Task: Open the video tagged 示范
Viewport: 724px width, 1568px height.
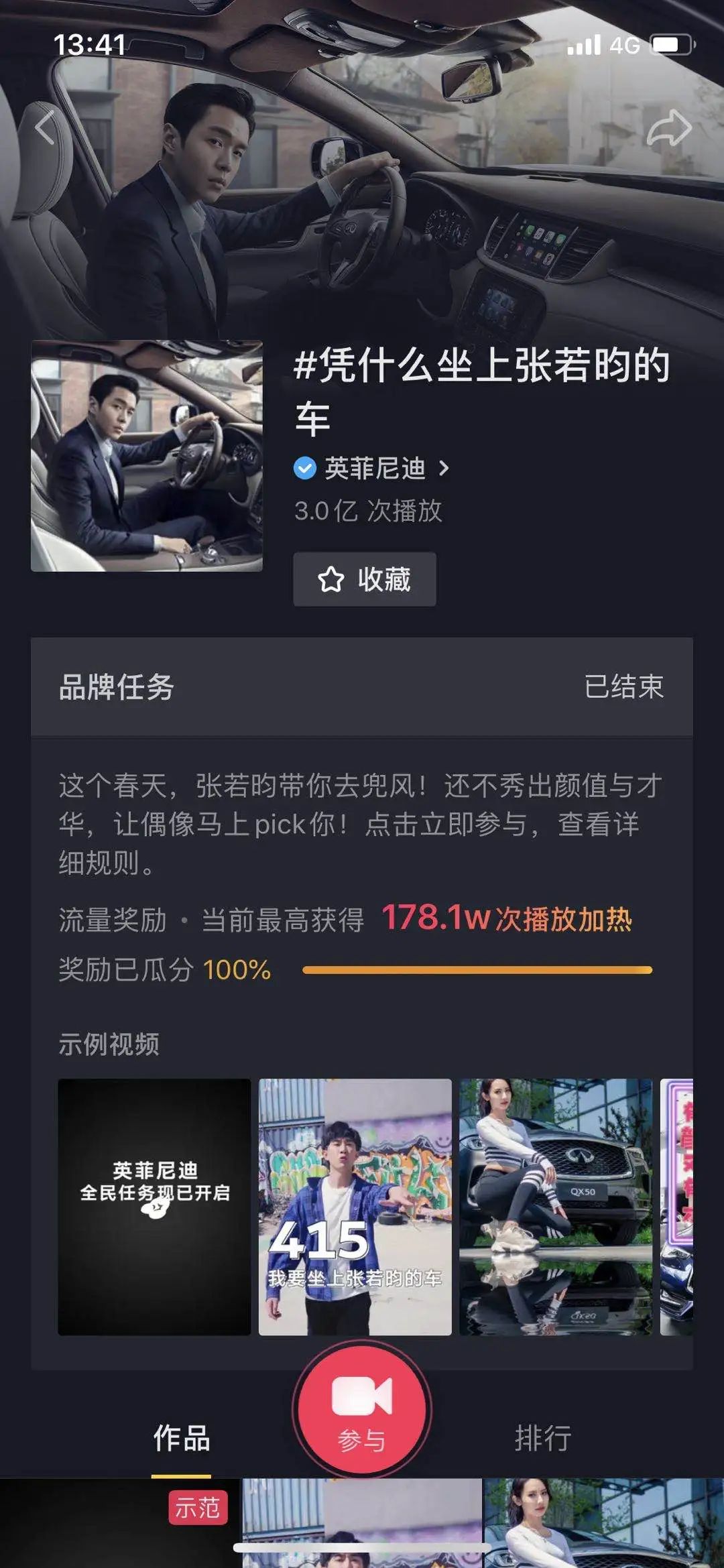Action: 120,1522
